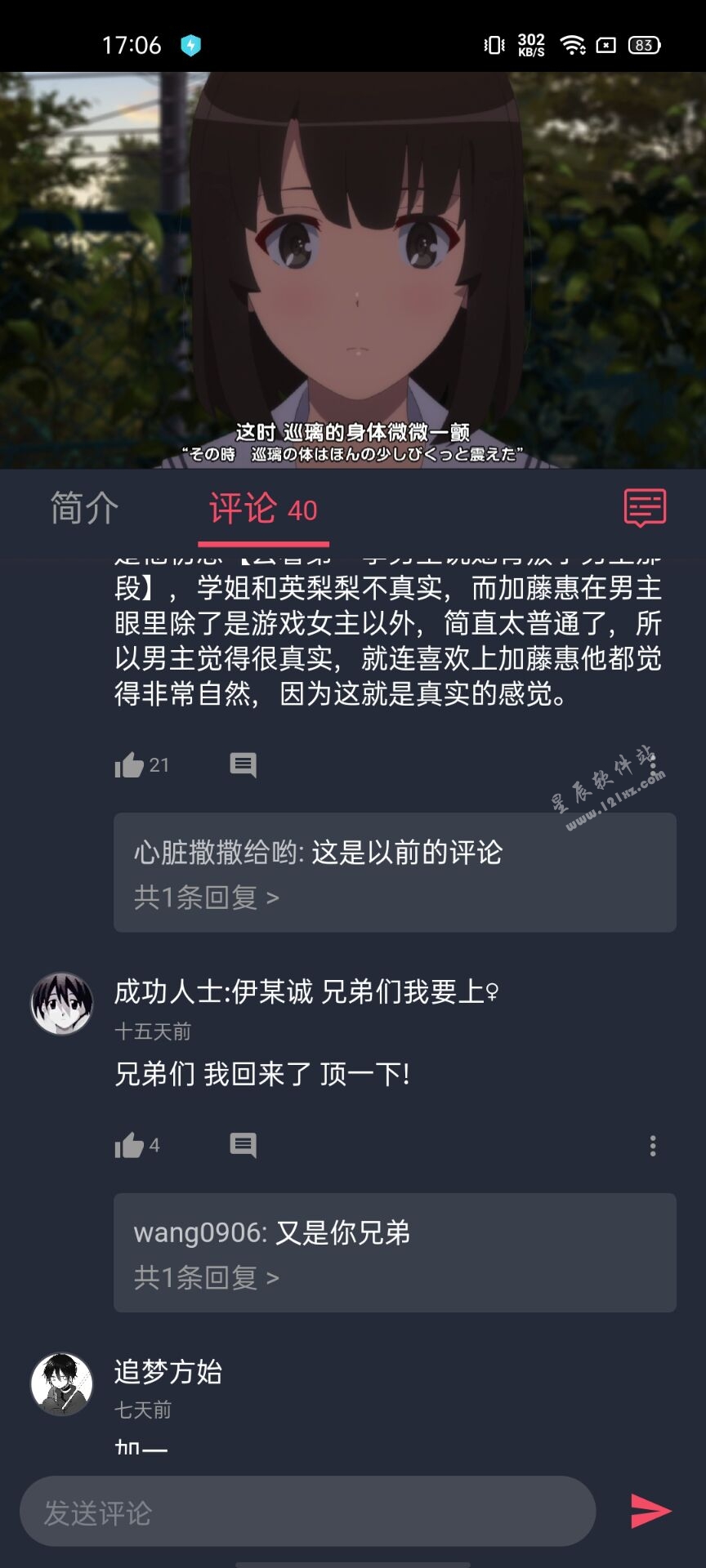Screen dimensions: 706x1568
Task: Open replies under 心脏撒撒给哟 comment
Action: click(x=207, y=898)
